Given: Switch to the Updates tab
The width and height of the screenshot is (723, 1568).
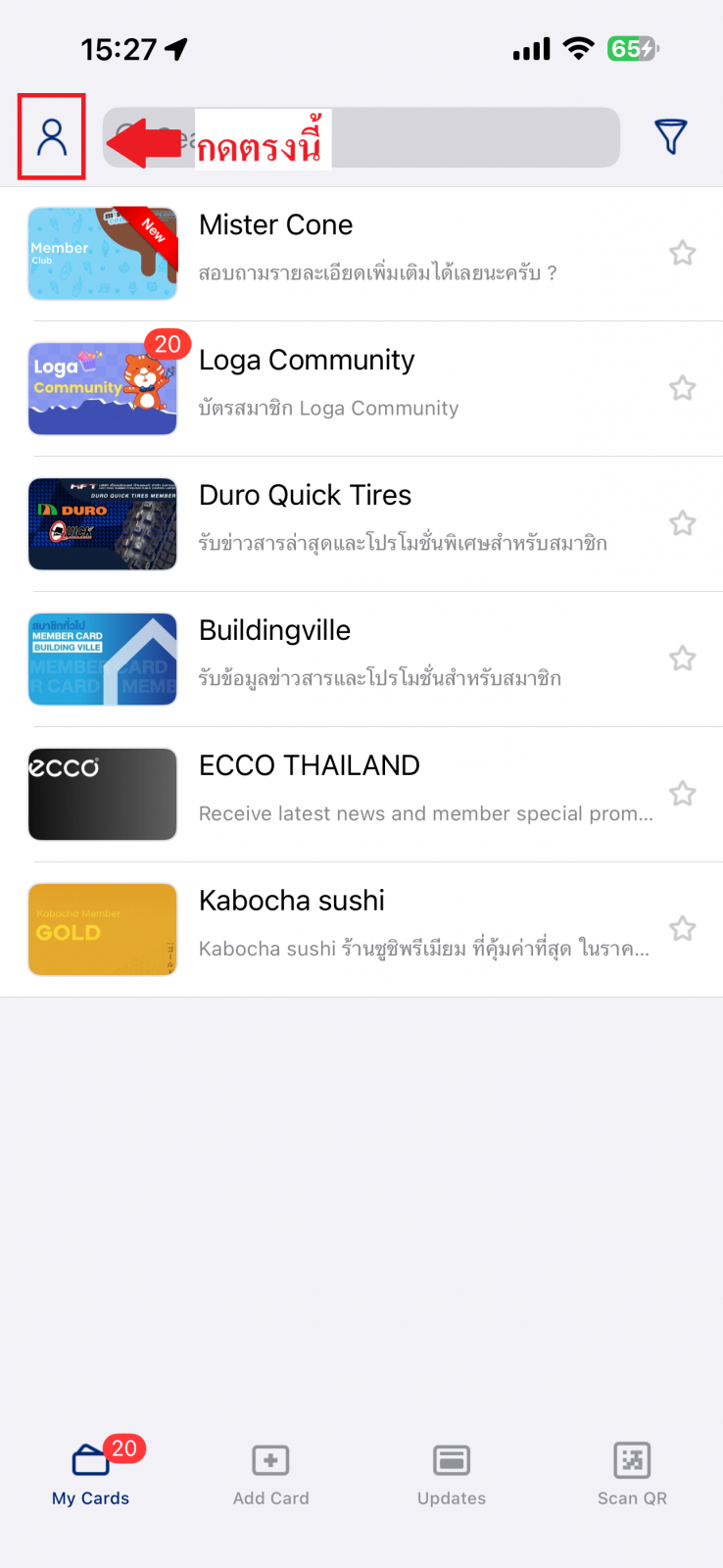Looking at the screenshot, I should coord(452,1474).
